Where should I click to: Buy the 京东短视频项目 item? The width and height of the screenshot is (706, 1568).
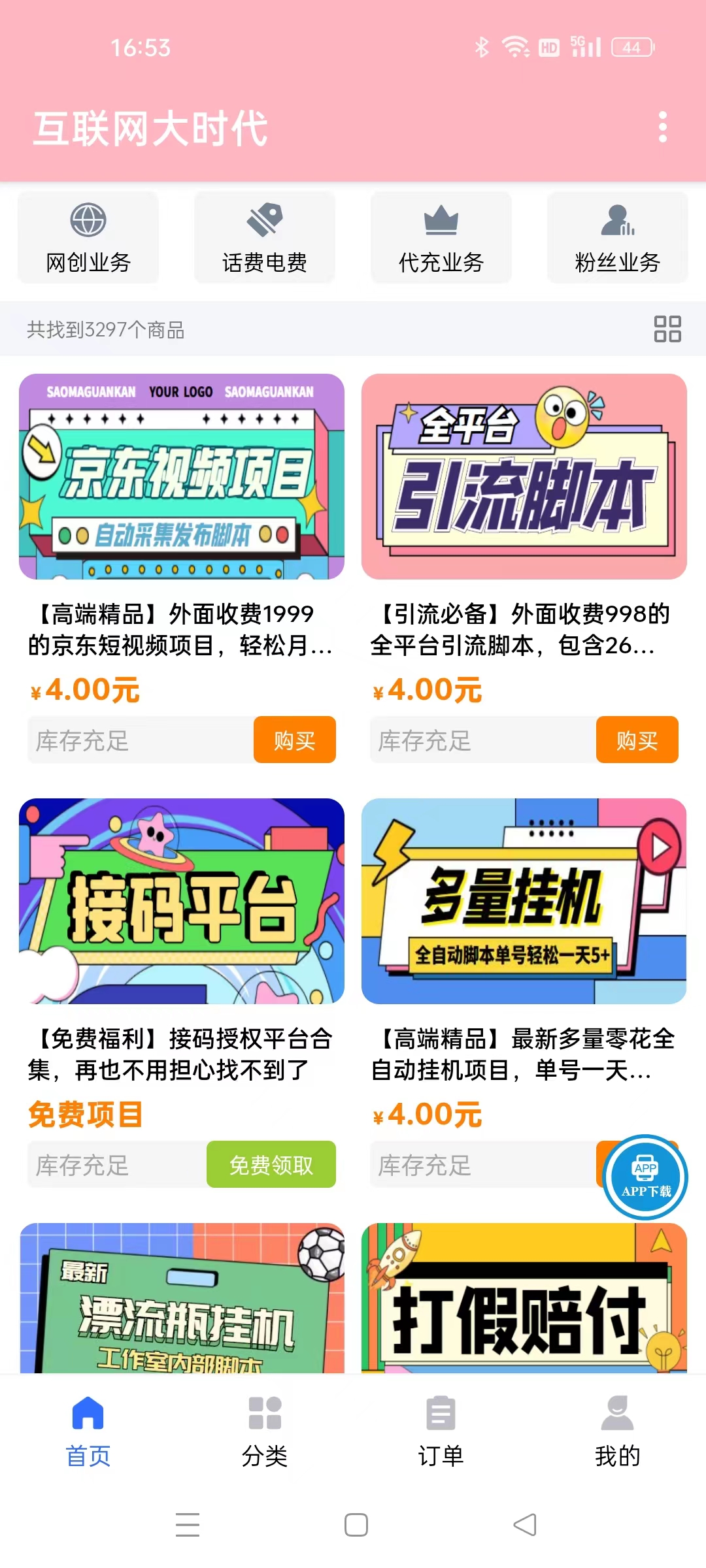point(294,740)
